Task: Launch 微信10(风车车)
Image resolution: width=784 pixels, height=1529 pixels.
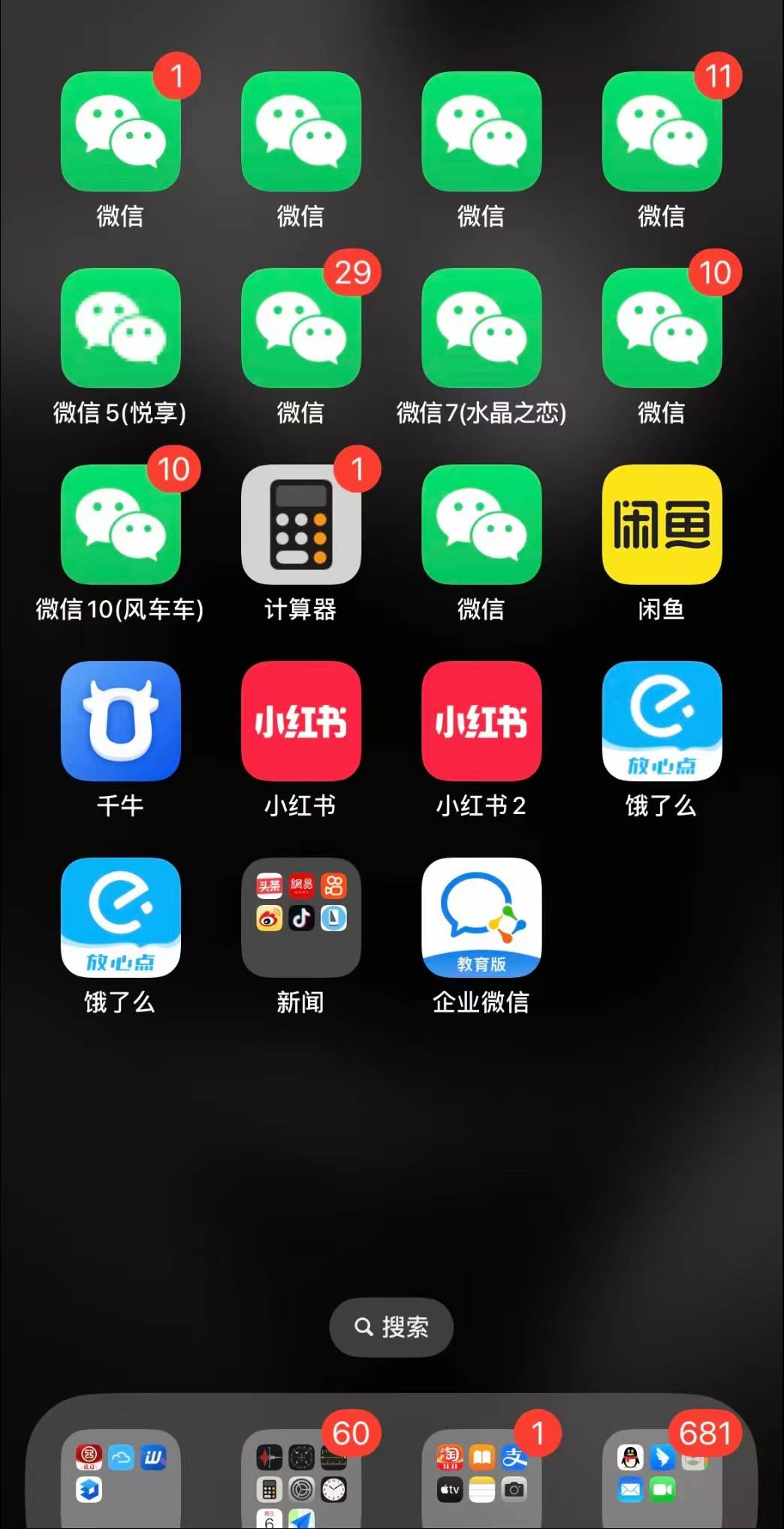Action: [x=121, y=526]
